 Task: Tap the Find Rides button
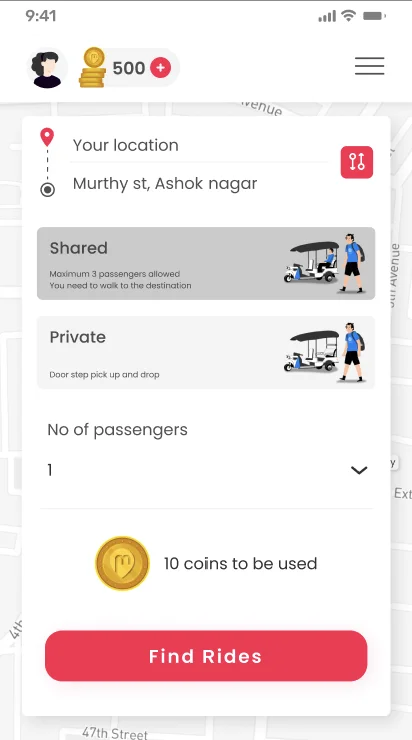(x=206, y=656)
